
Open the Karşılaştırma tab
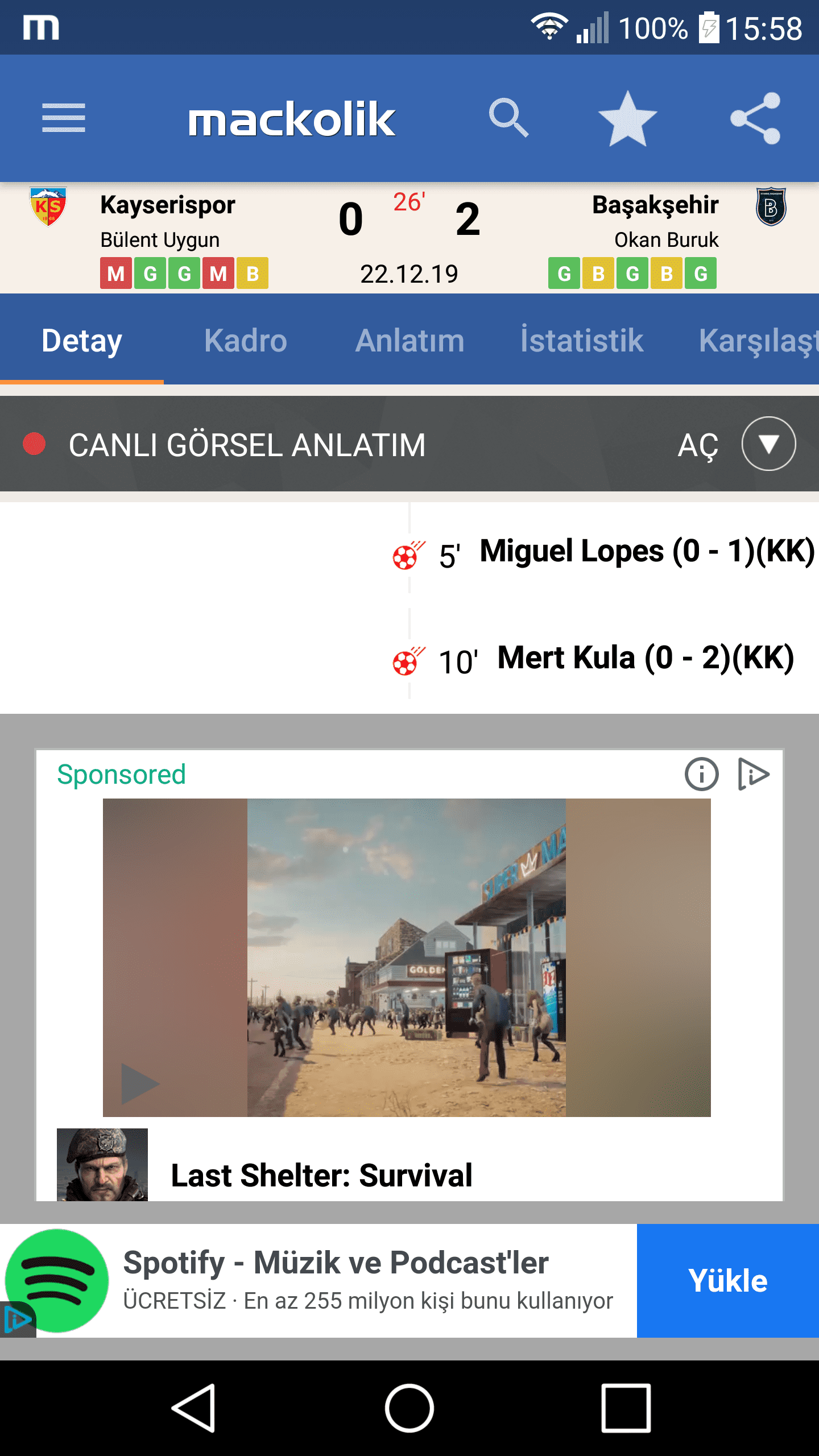click(759, 340)
